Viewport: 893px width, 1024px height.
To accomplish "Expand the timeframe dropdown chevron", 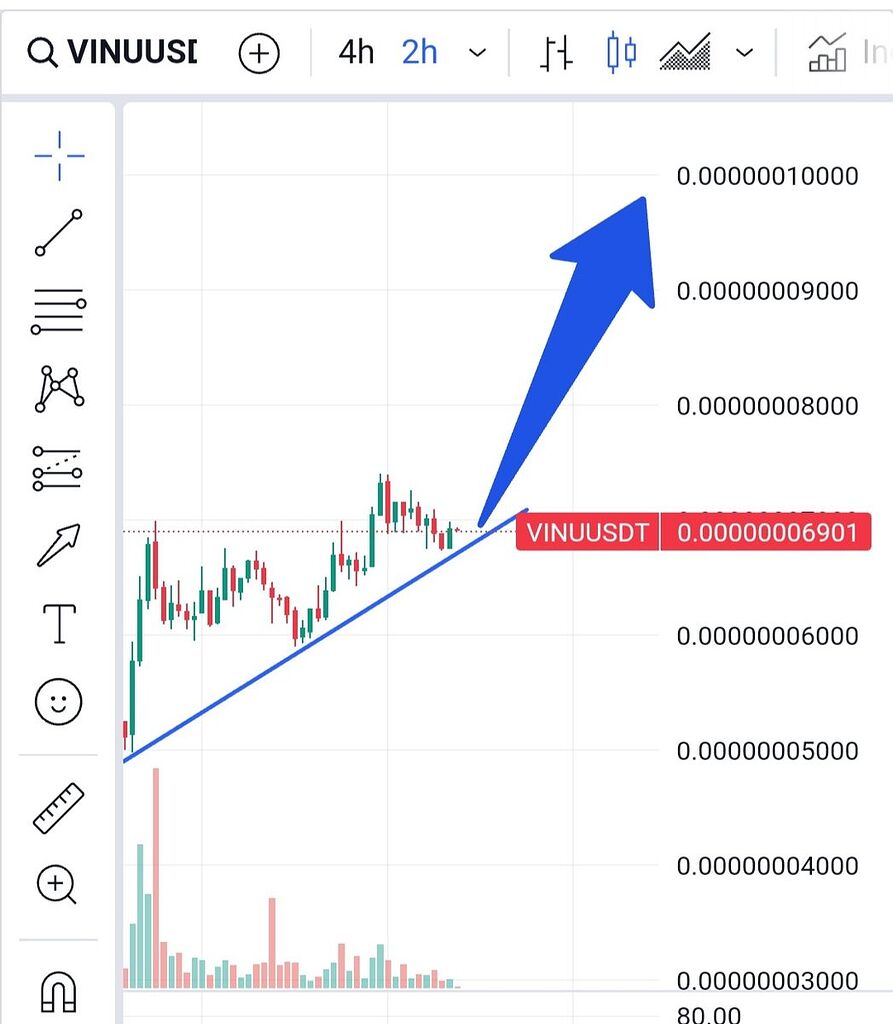I will coord(478,52).
